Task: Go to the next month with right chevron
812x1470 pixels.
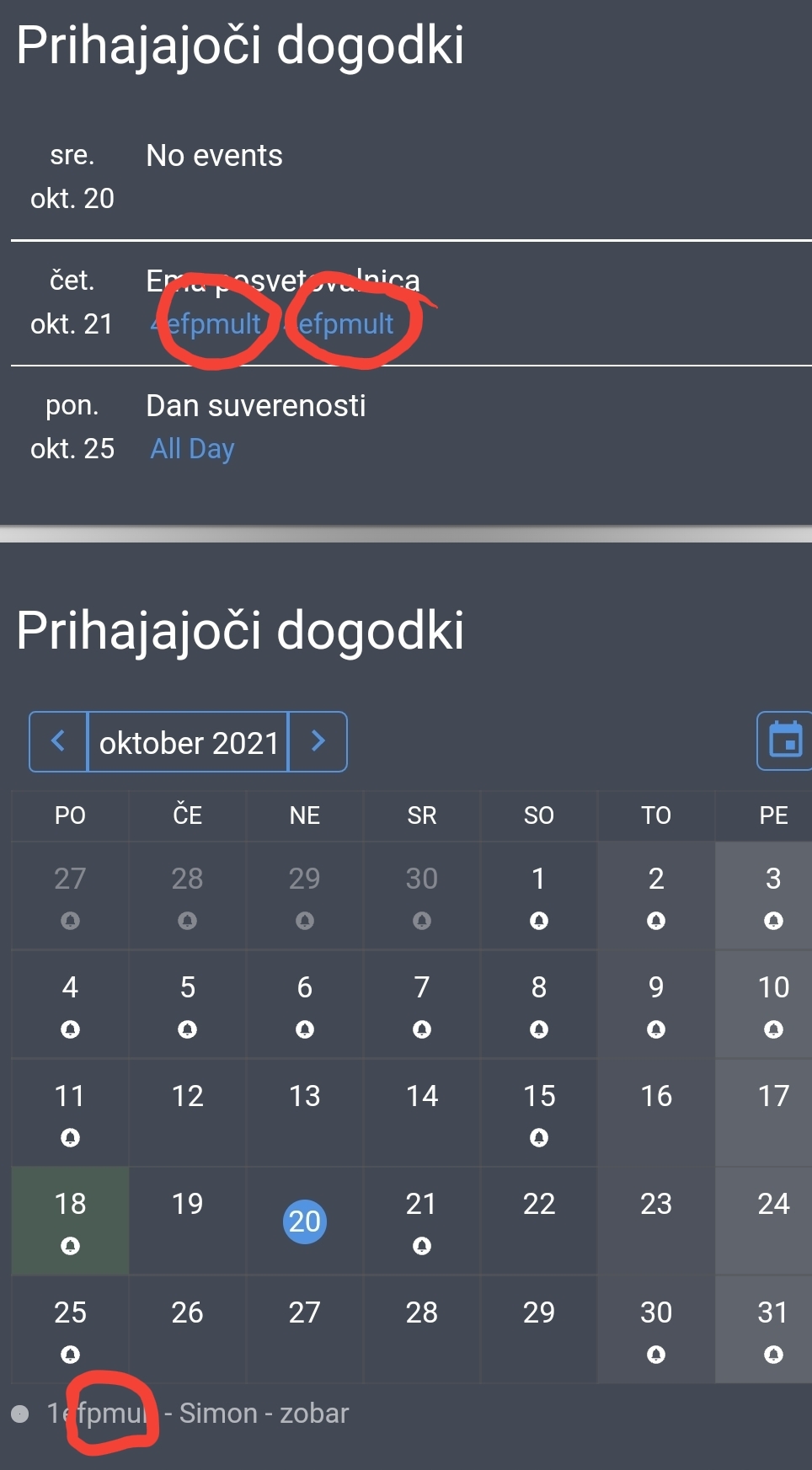Action: [318, 741]
